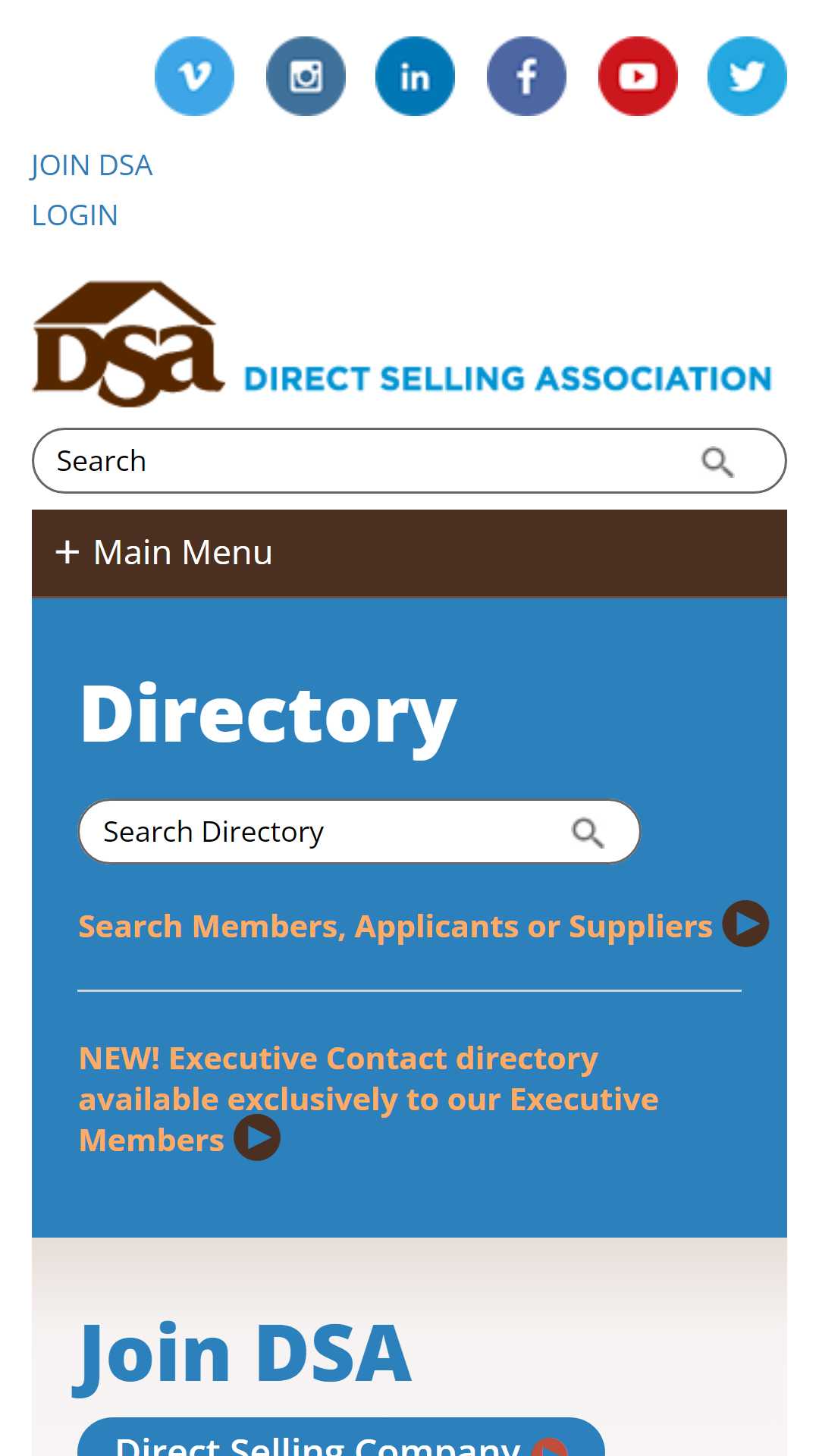The height and width of the screenshot is (1456, 819).
Task: Open the Executive Contact directory link
Action: [369, 1100]
